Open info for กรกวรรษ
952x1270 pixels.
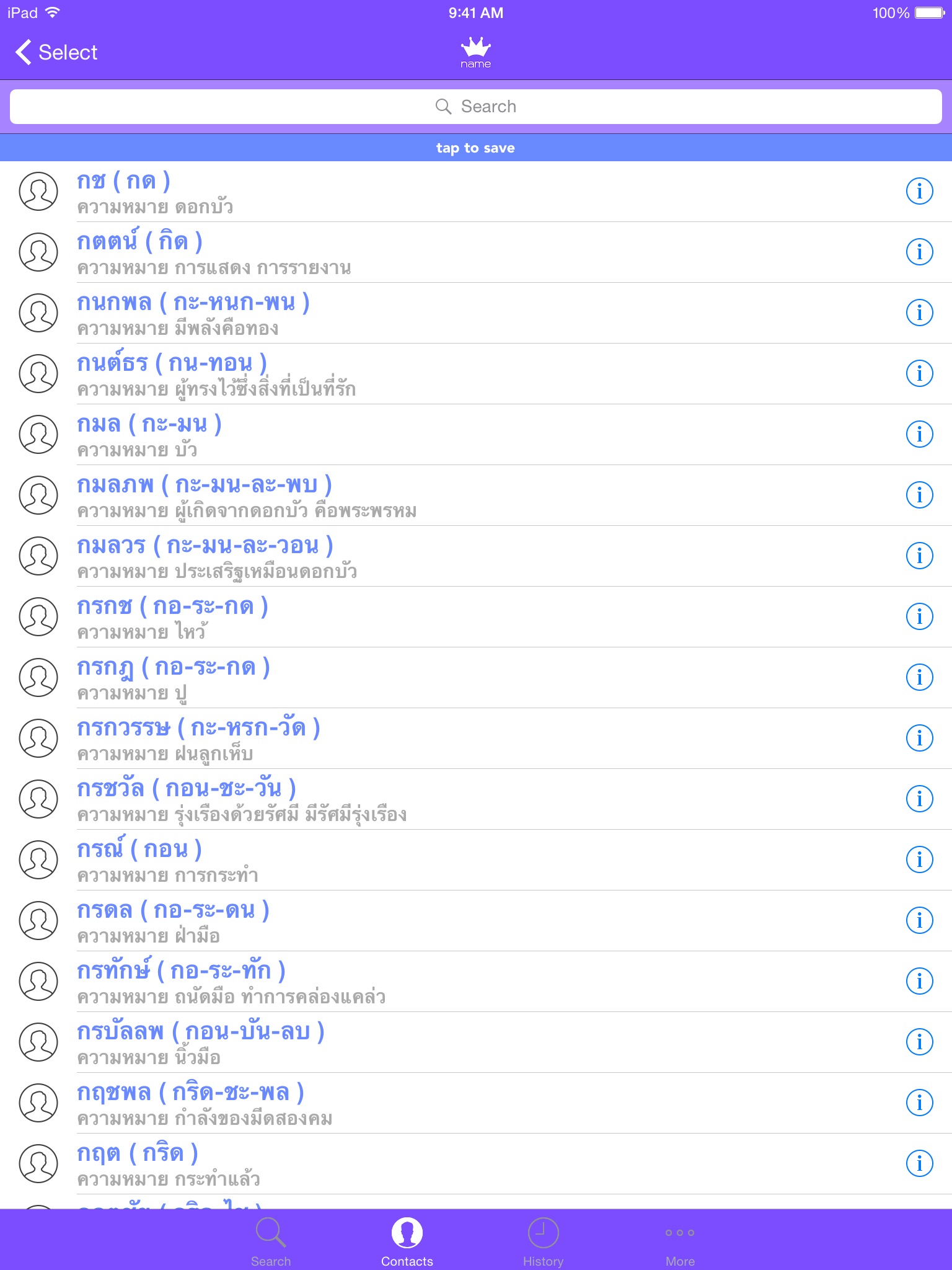[x=919, y=738]
